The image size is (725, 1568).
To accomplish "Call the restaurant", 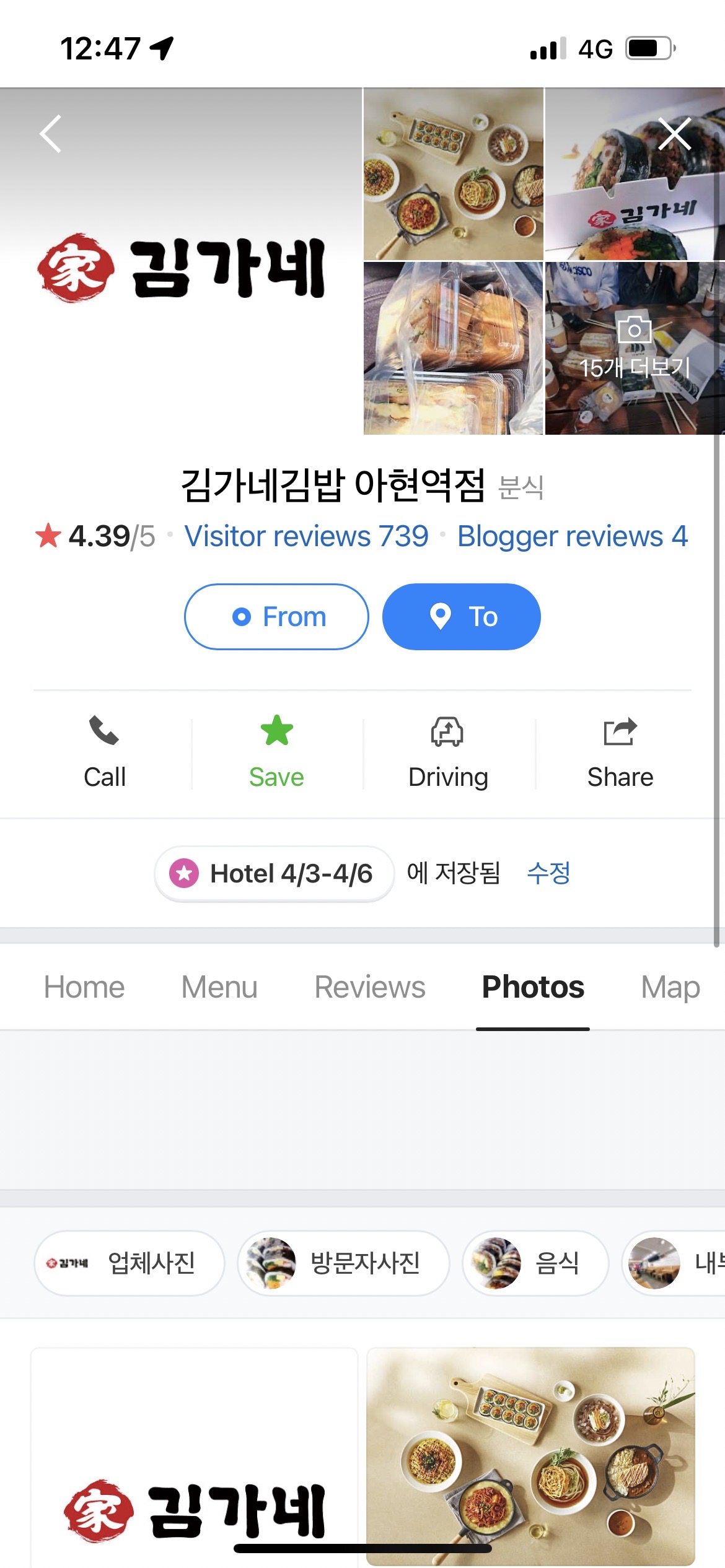I will click(x=104, y=752).
